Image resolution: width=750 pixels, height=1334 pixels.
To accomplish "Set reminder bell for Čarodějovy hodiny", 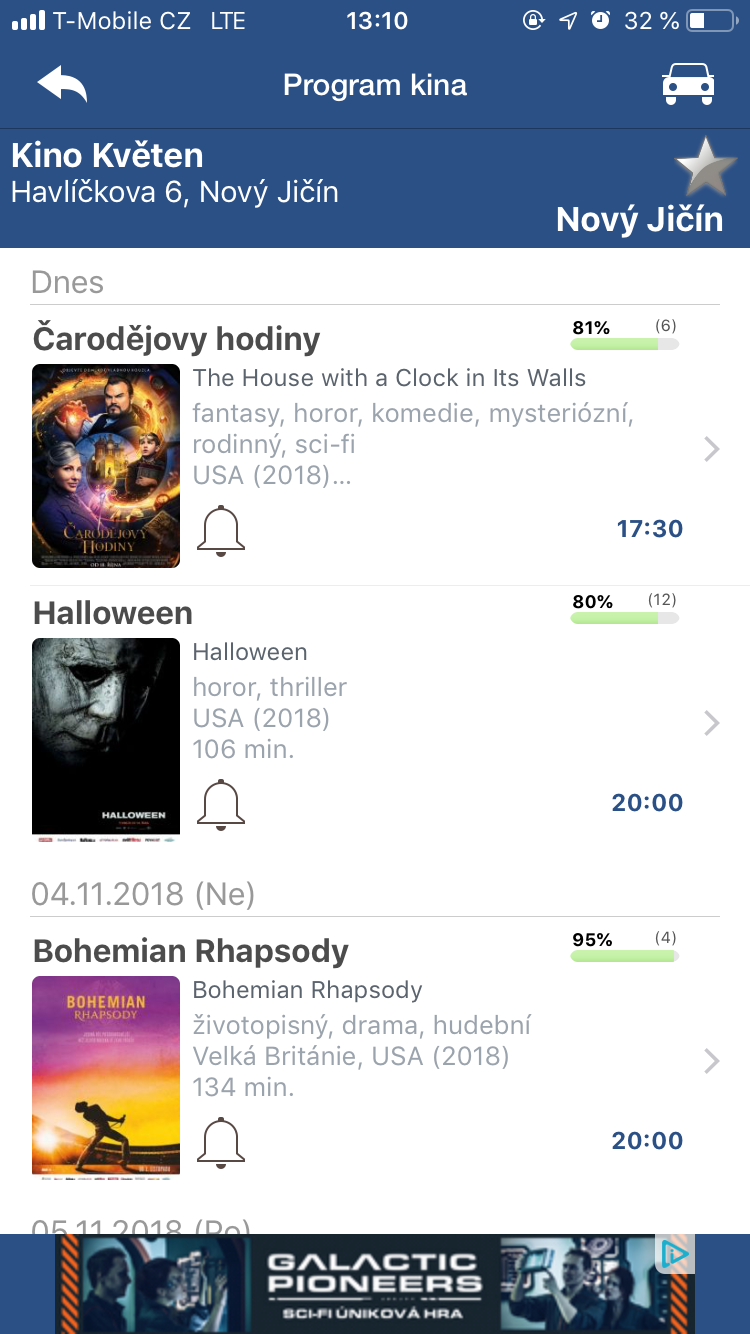I will [221, 531].
